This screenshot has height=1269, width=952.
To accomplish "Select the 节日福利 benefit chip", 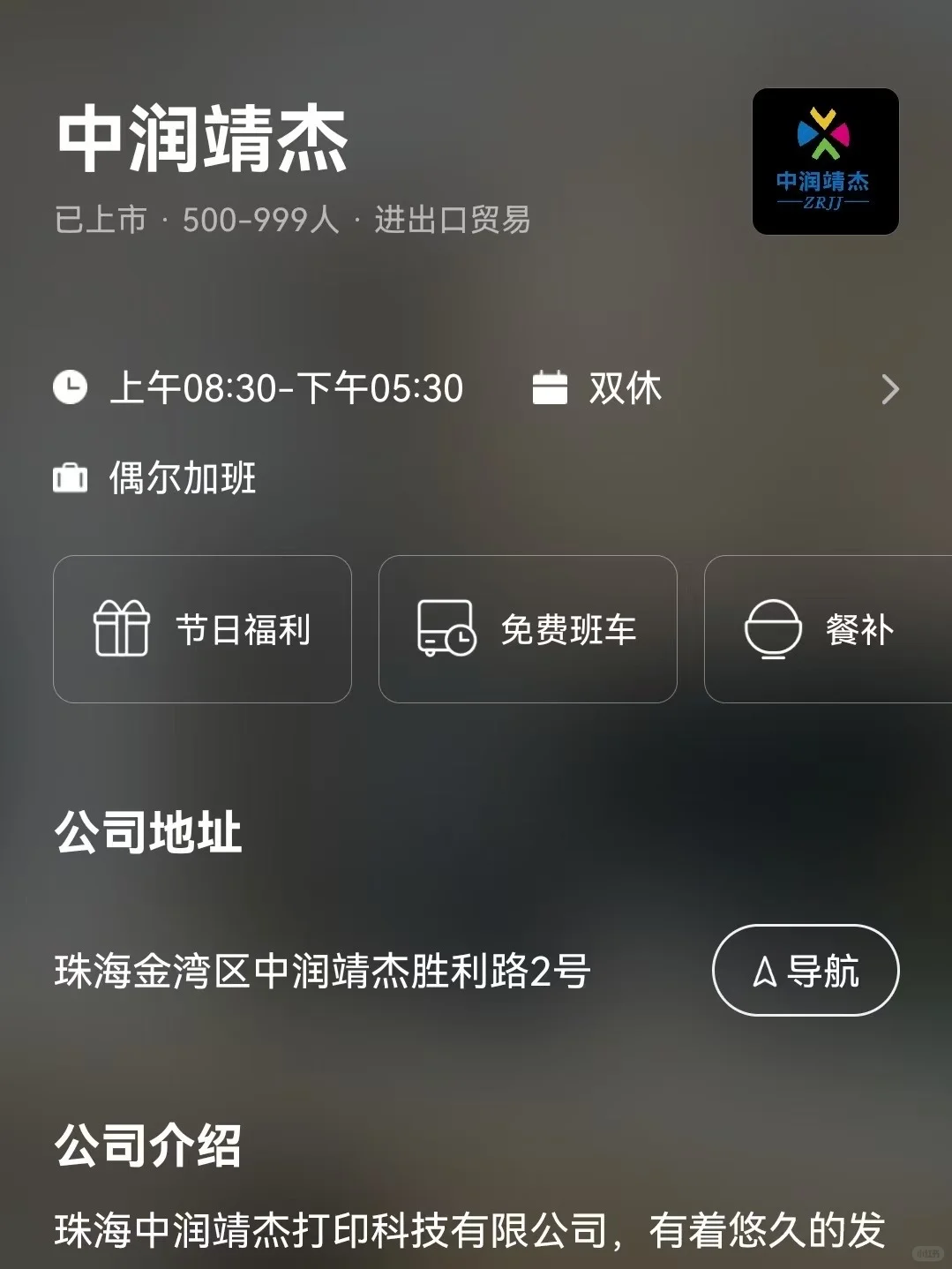I will pyautogui.click(x=202, y=629).
